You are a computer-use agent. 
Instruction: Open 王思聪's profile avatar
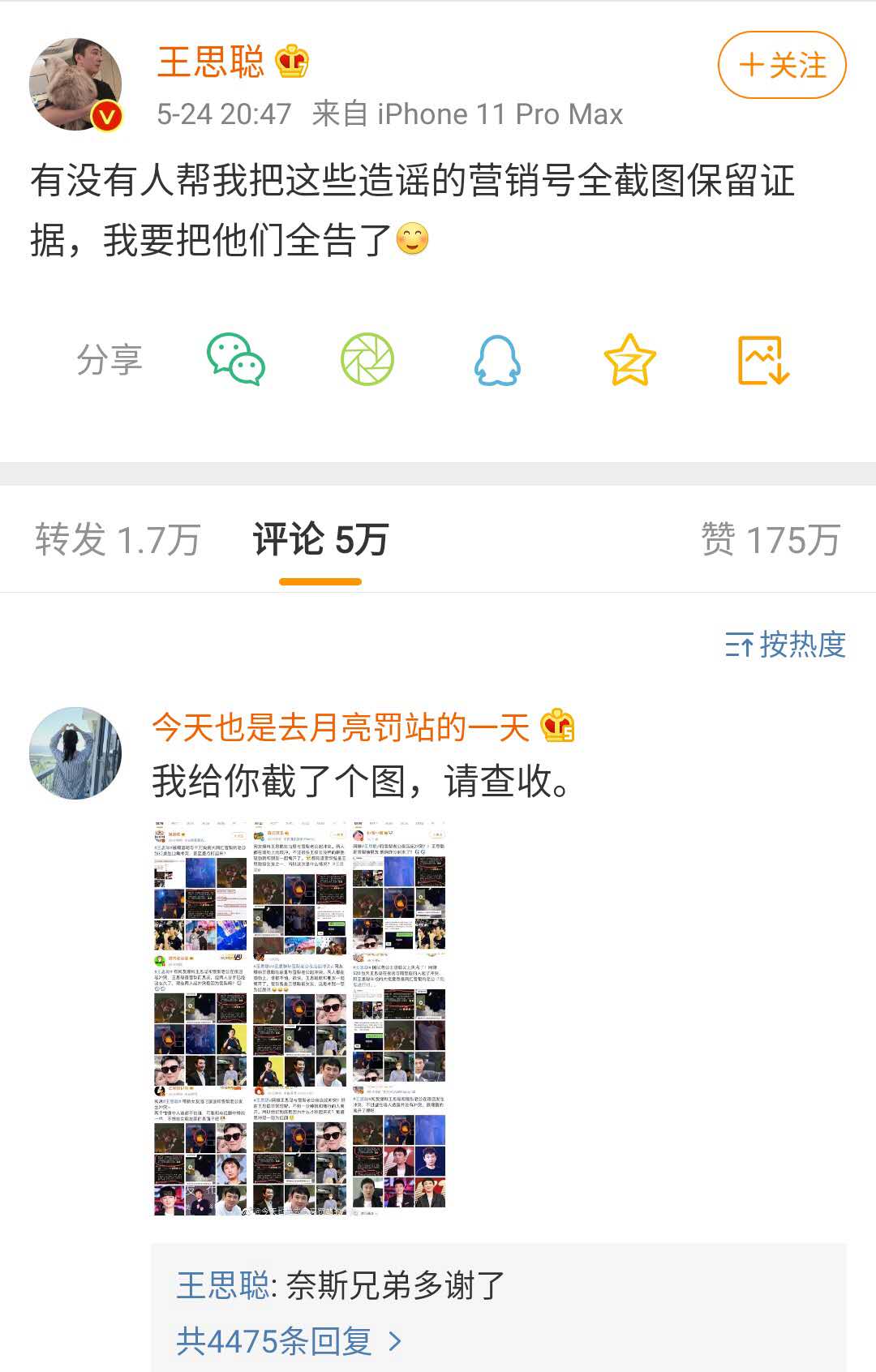(75, 84)
